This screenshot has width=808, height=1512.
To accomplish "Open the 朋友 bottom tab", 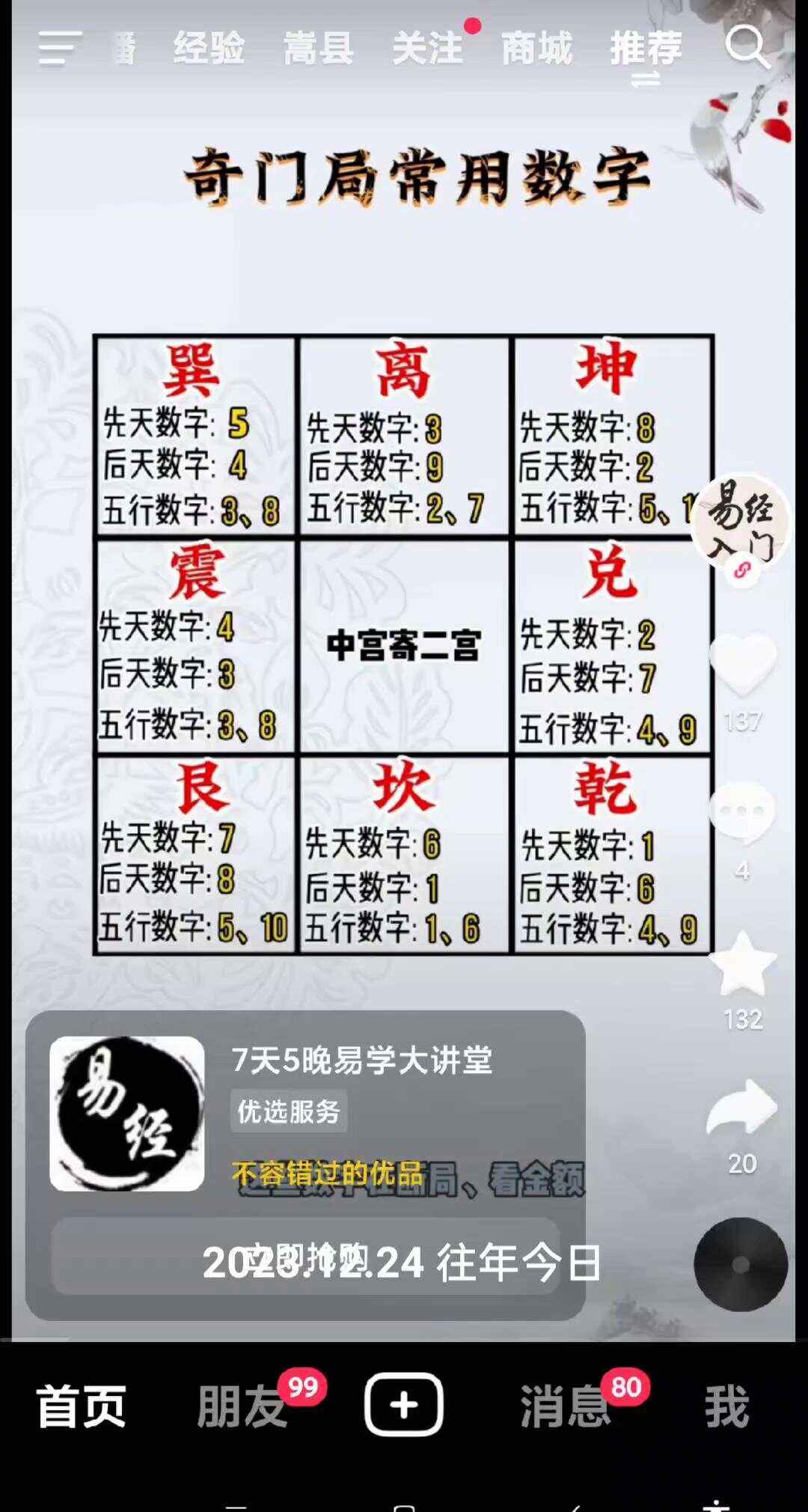I will click(x=242, y=1406).
